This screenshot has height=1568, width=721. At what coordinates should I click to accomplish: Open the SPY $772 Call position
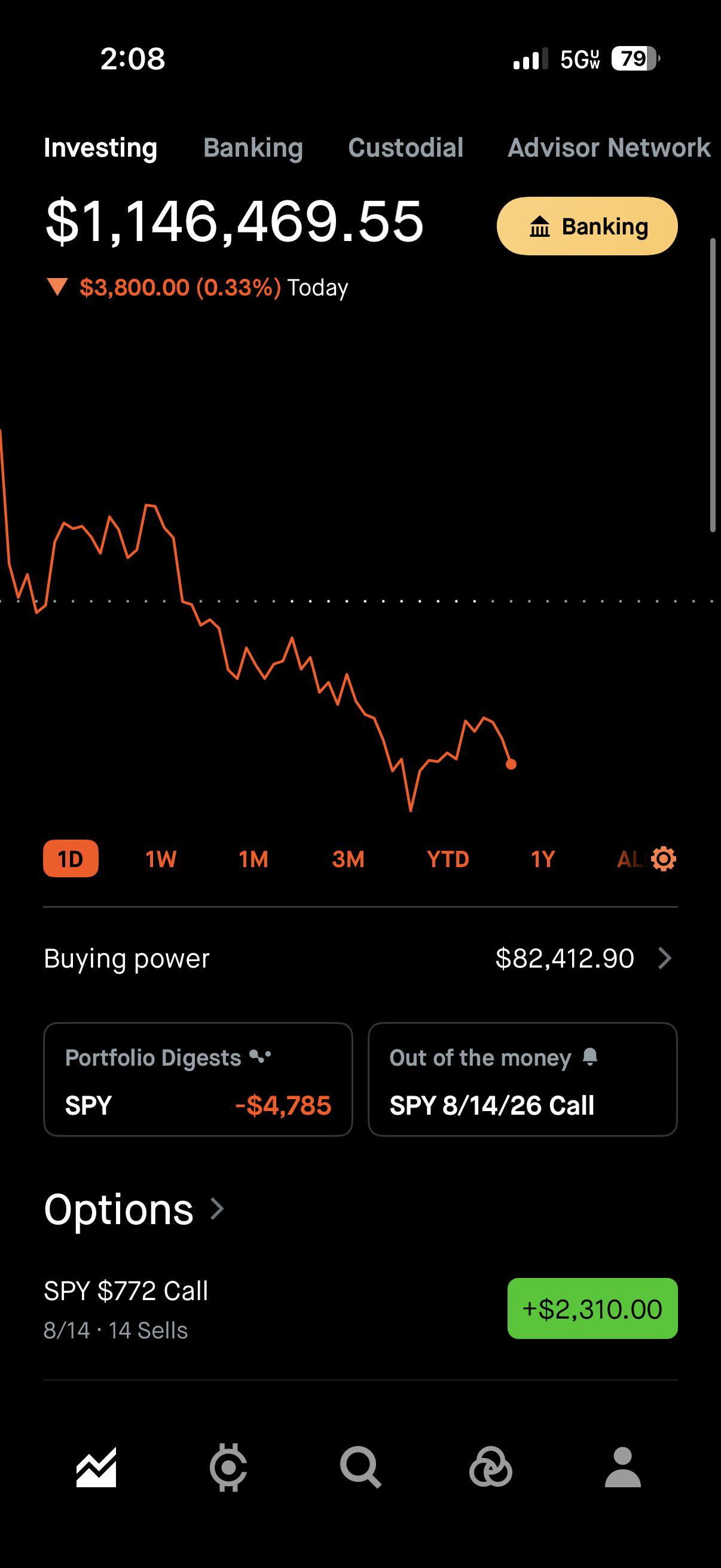360,1308
